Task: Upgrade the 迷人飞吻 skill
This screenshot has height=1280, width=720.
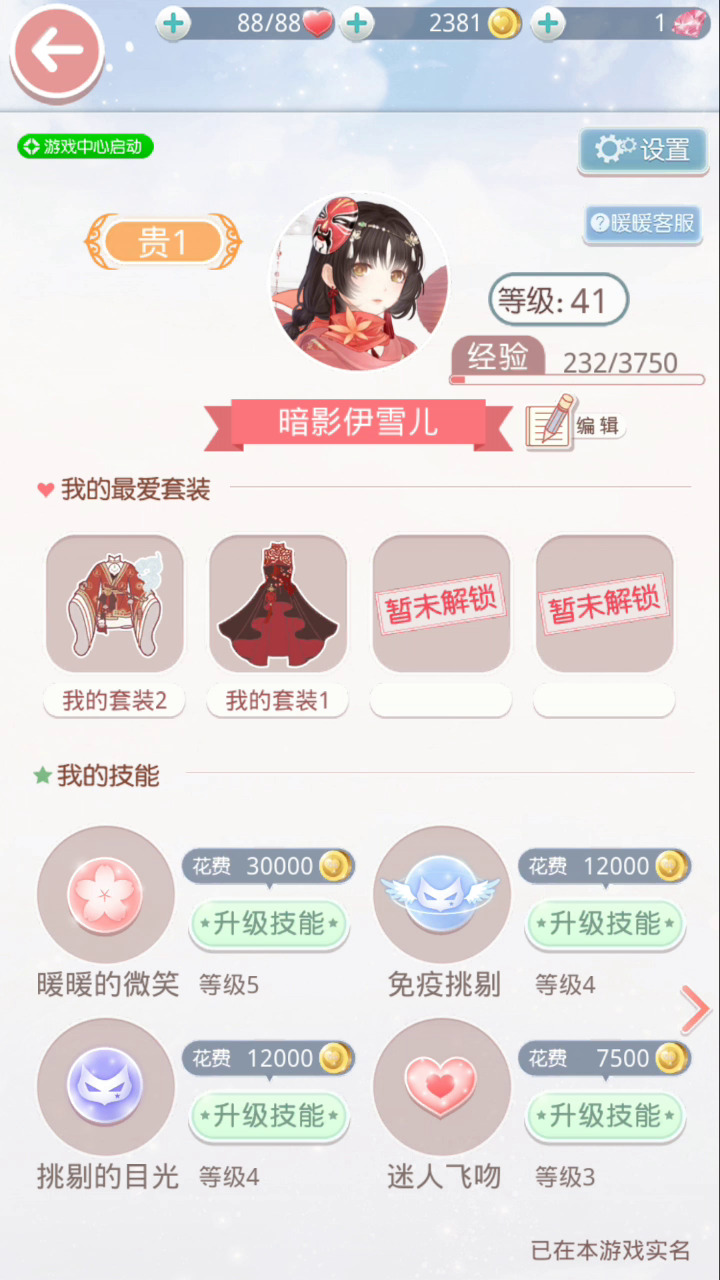Action: tap(606, 1115)
